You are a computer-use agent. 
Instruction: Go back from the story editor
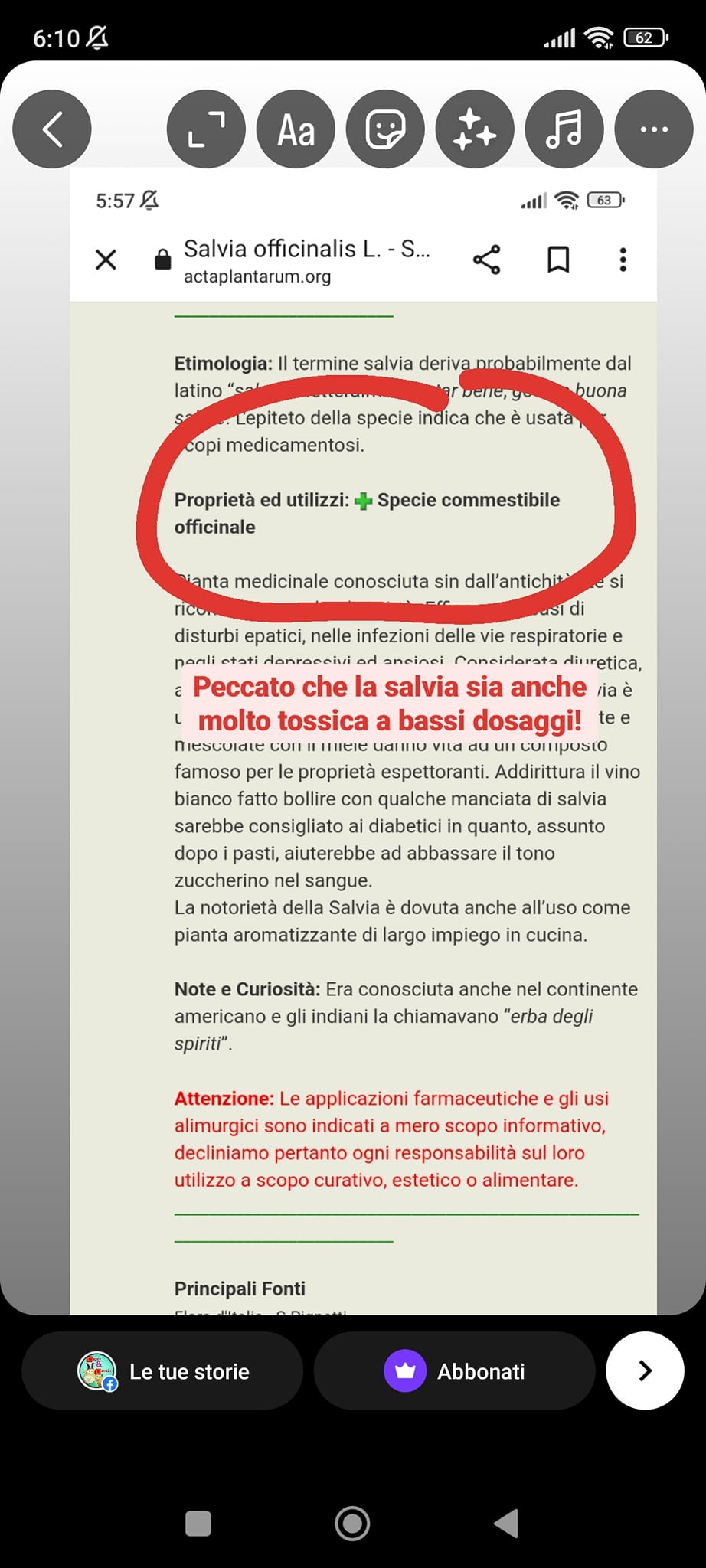[x=52, y=129]
